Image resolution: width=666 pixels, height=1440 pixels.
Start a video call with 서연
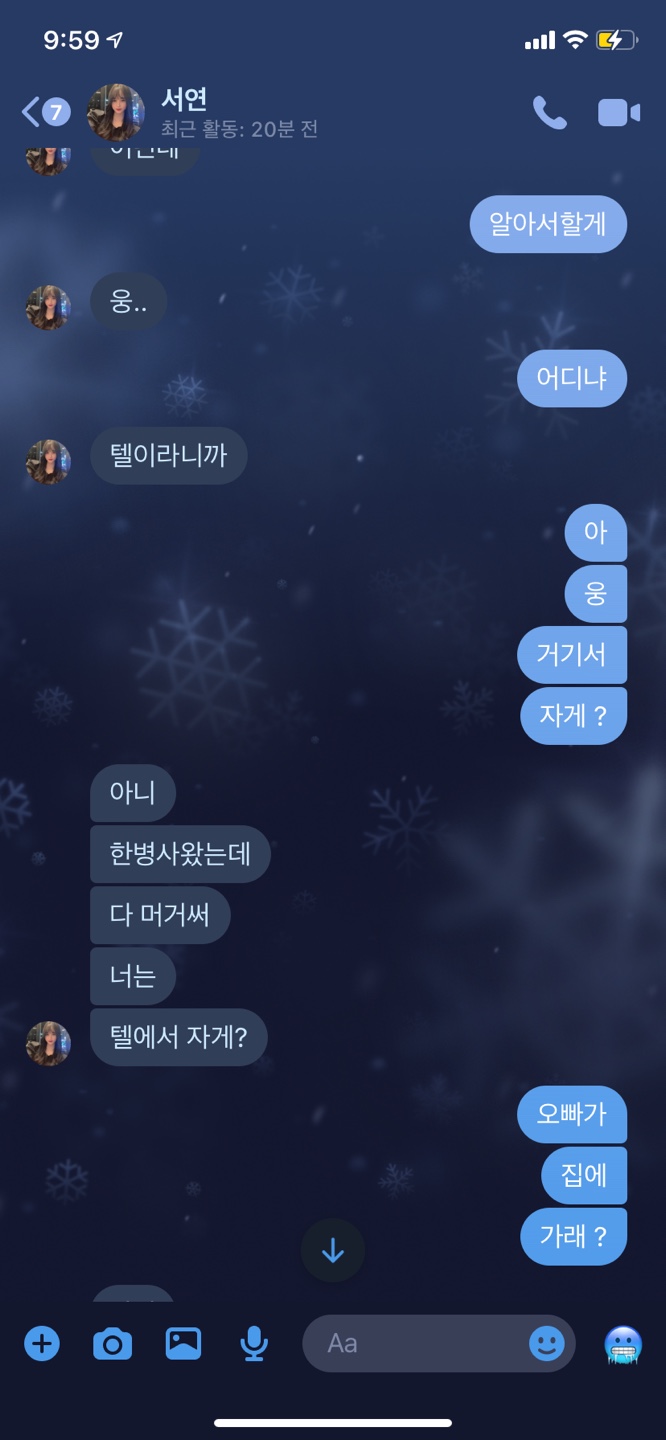pos(619,113)
